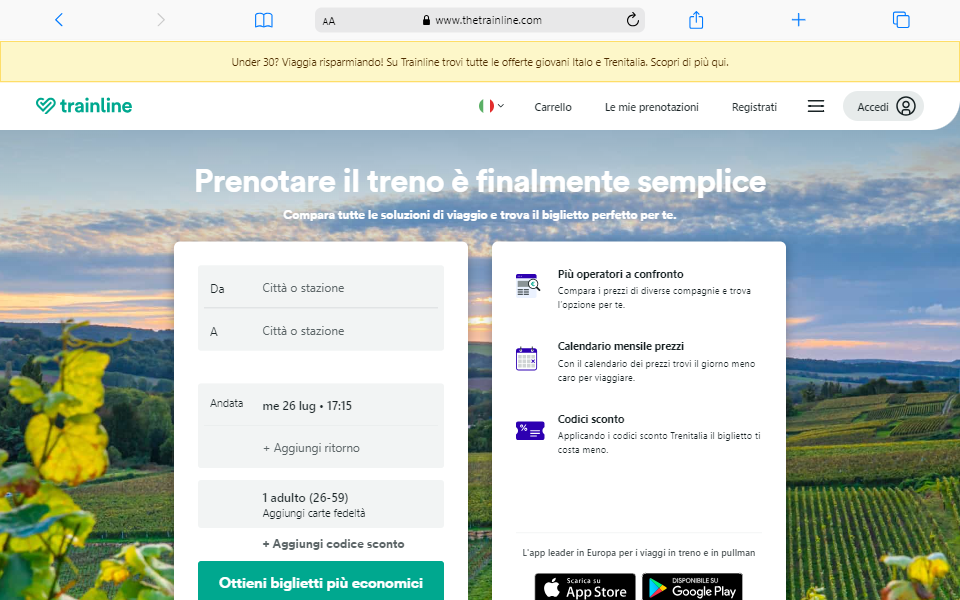
Task: Share this webpage
Action: click(x=697, y=20)
